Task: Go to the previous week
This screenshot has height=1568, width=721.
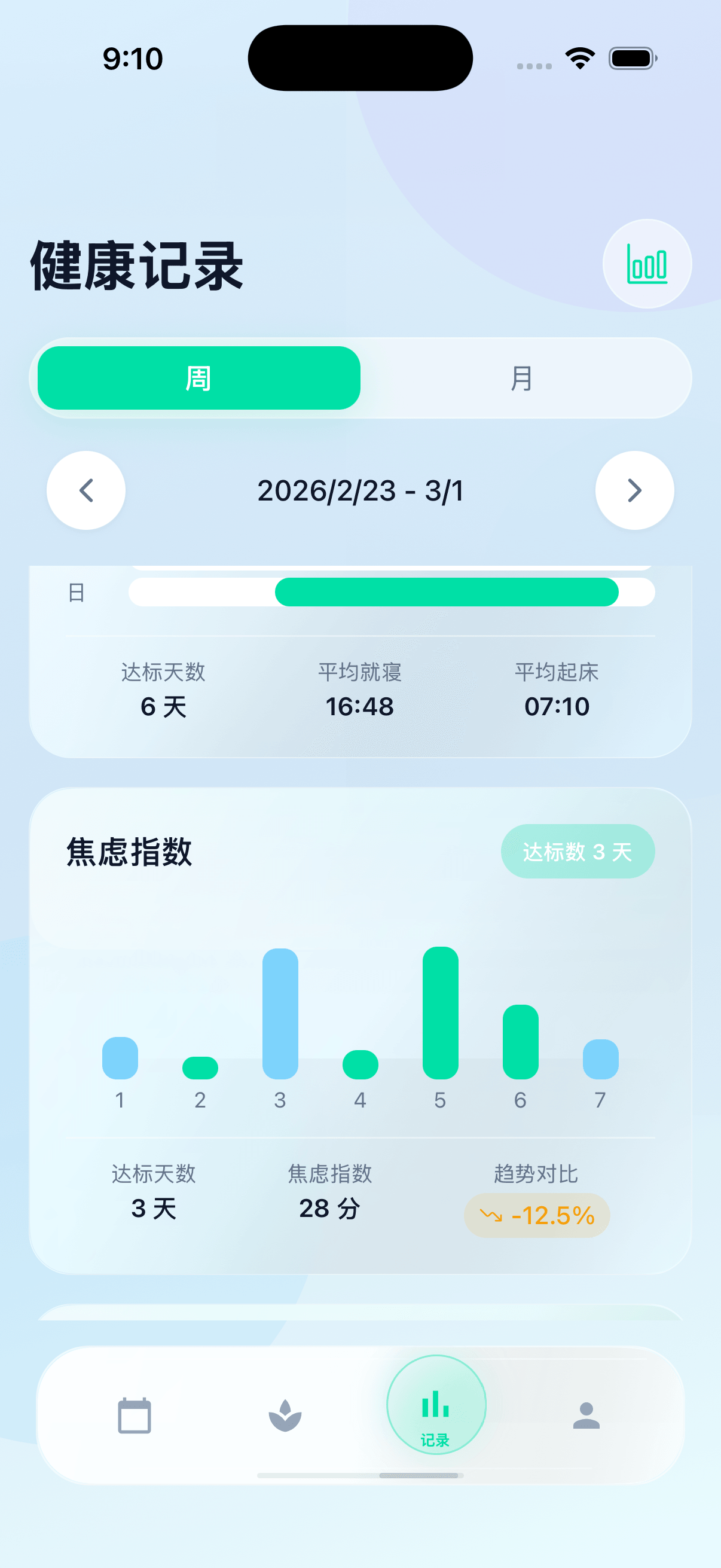Action: (x=87, y=490)
